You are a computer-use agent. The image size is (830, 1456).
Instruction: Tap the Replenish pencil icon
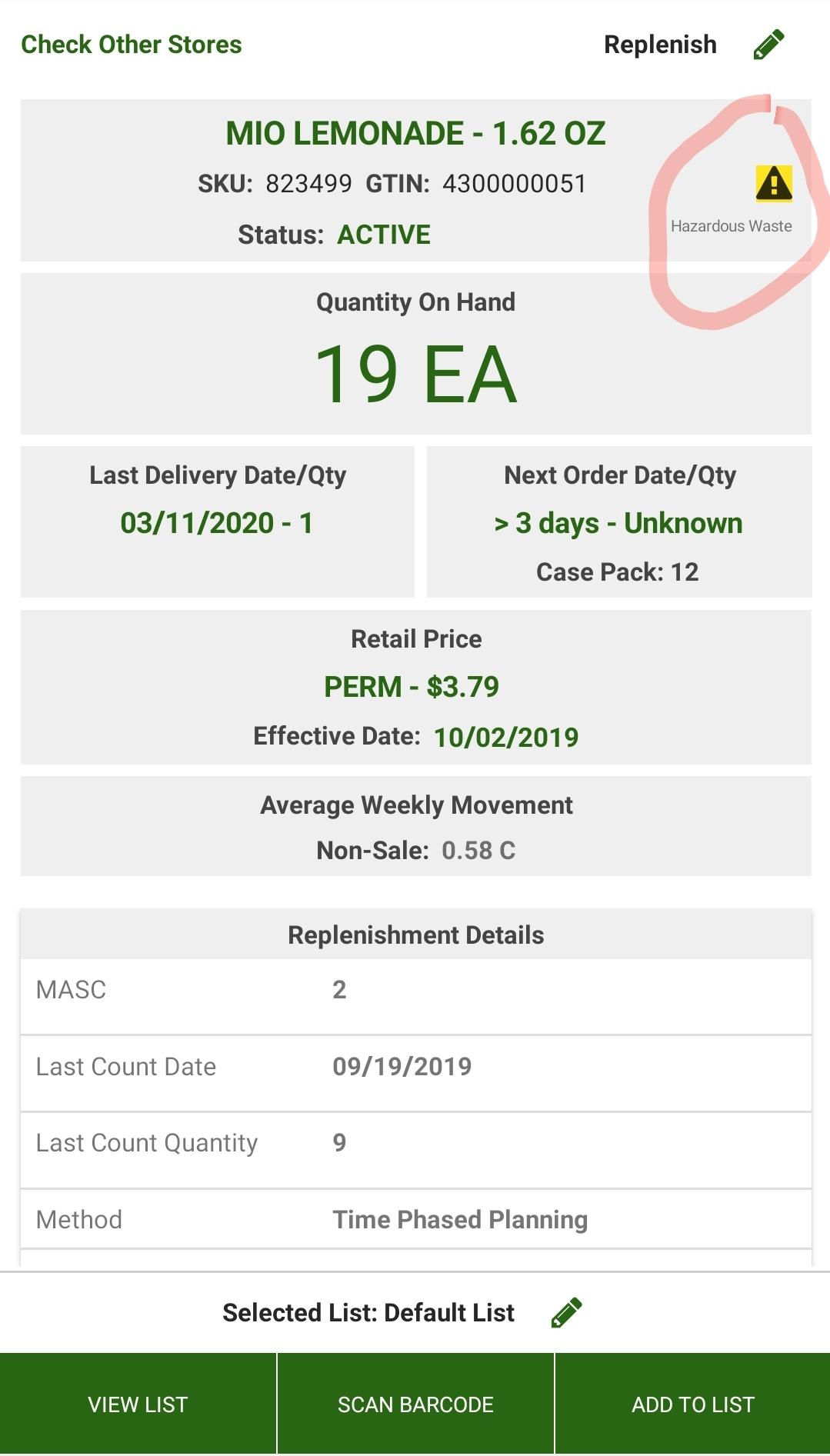tap(768, 45)
